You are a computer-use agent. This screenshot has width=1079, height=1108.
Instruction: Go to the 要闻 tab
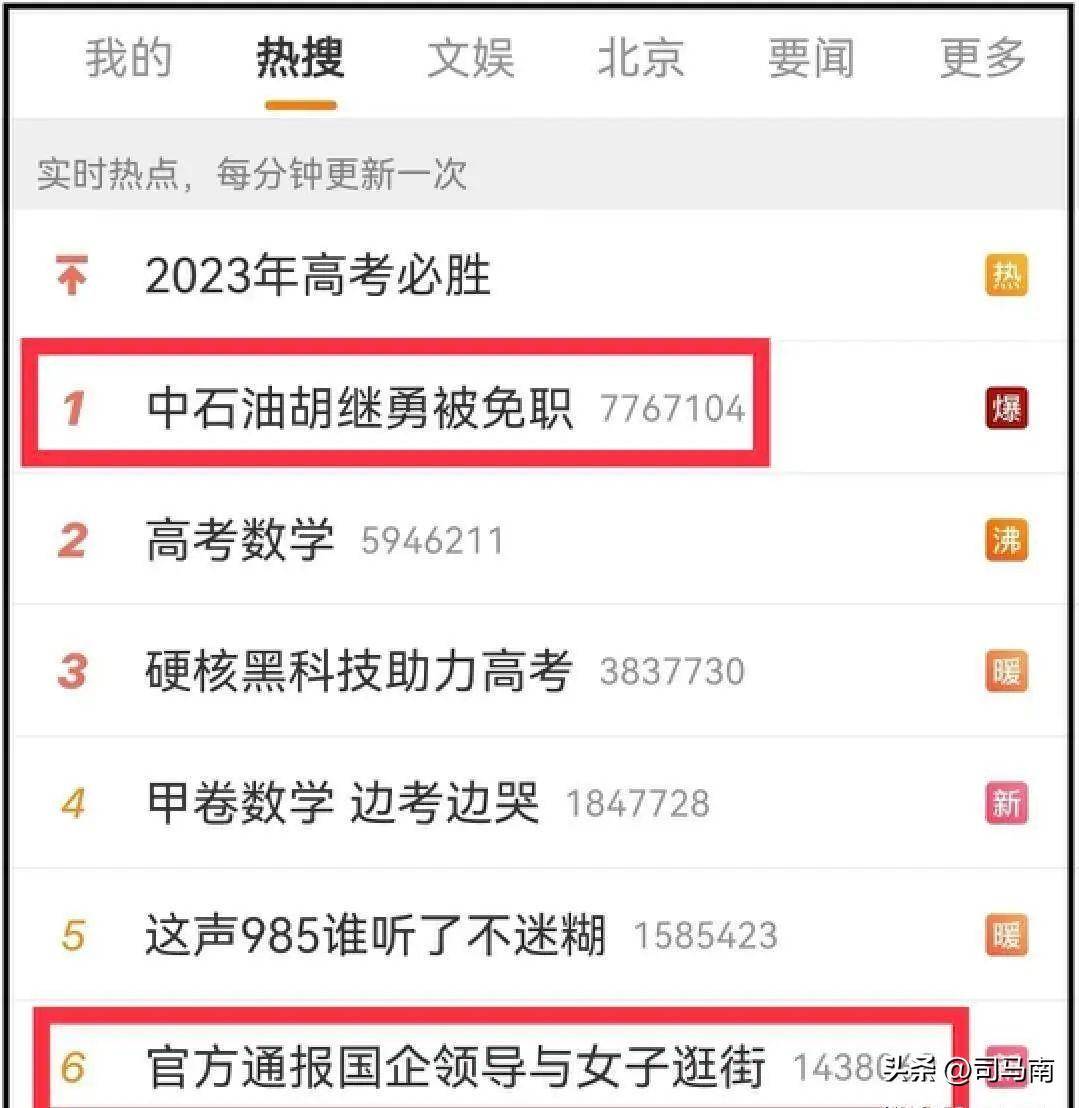click(x=811, y=58)
